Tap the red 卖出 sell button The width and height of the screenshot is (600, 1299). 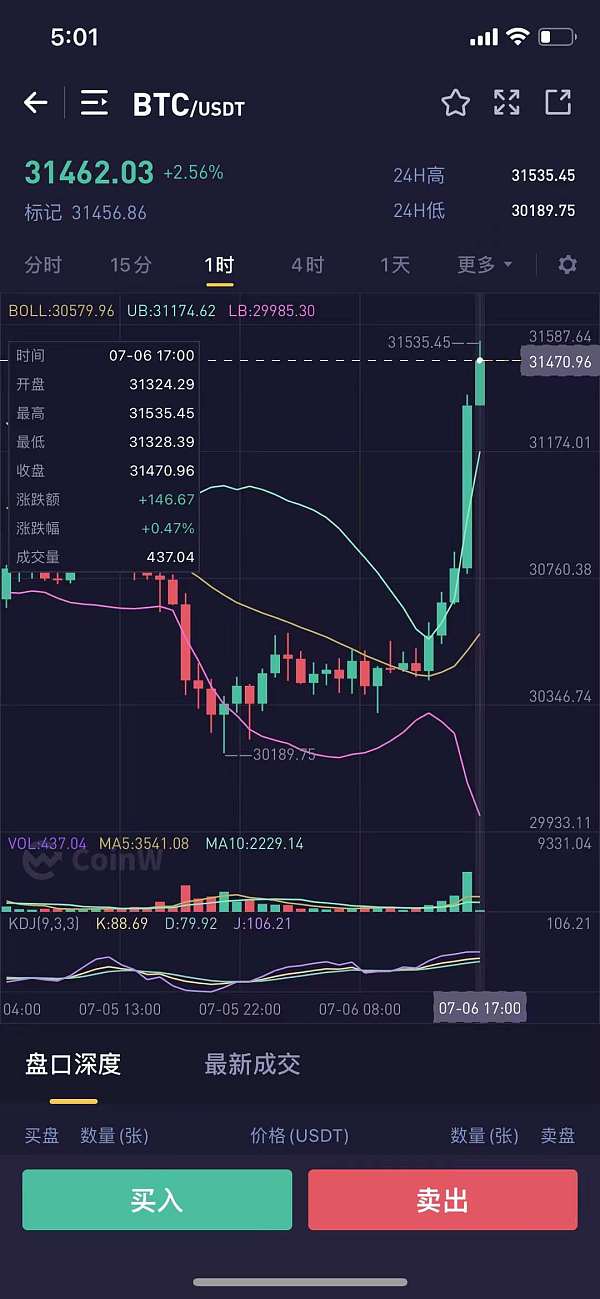click(x=442, y=1200)
